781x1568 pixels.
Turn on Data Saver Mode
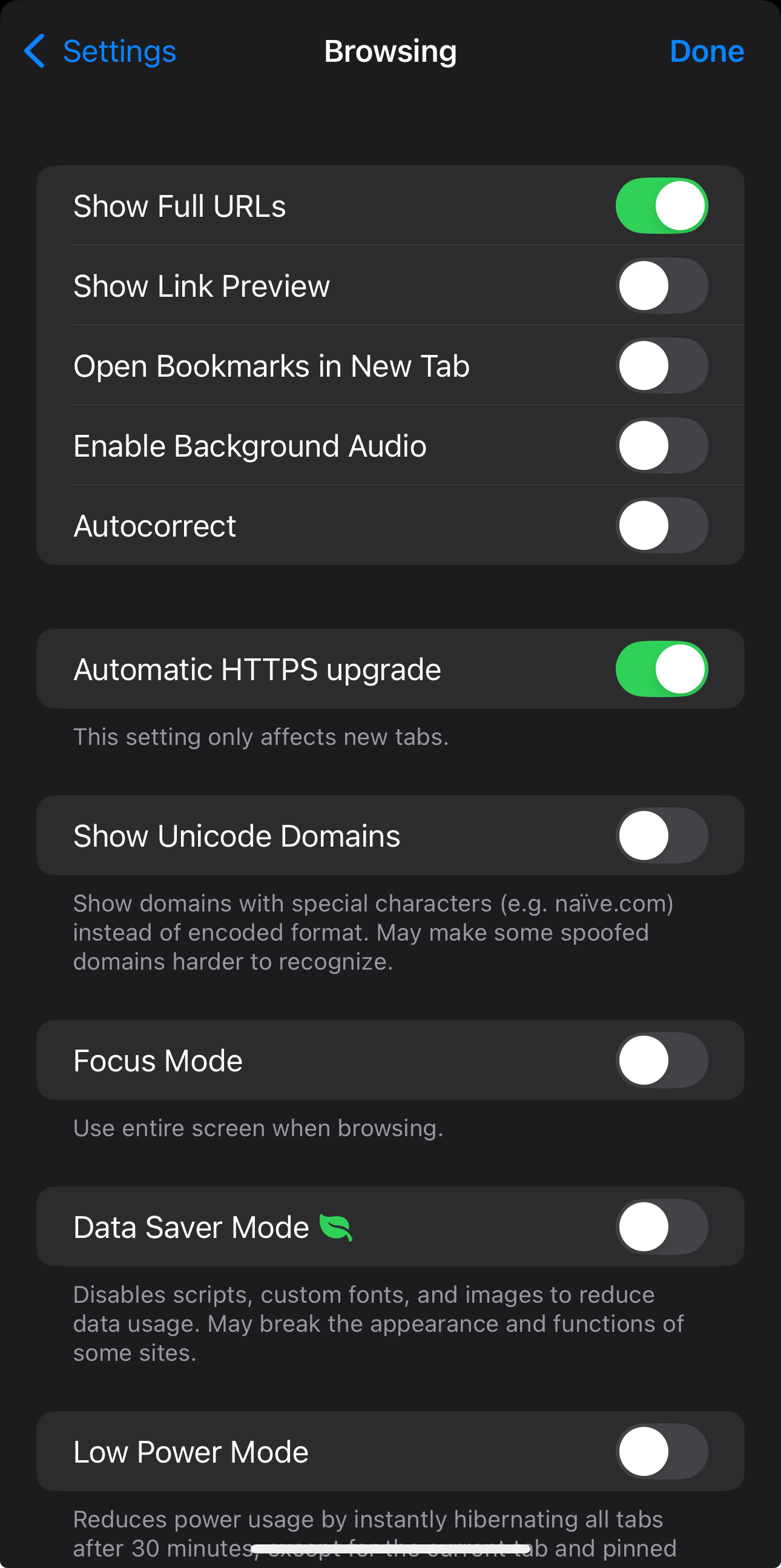(661, 1226)
